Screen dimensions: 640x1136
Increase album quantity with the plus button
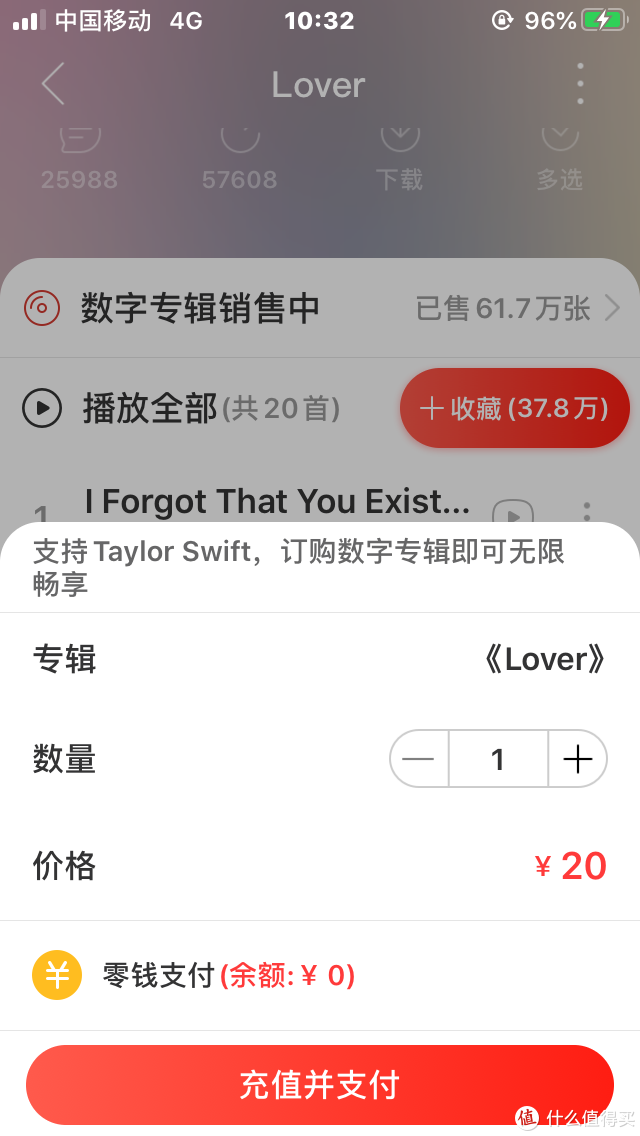[577, 759]
